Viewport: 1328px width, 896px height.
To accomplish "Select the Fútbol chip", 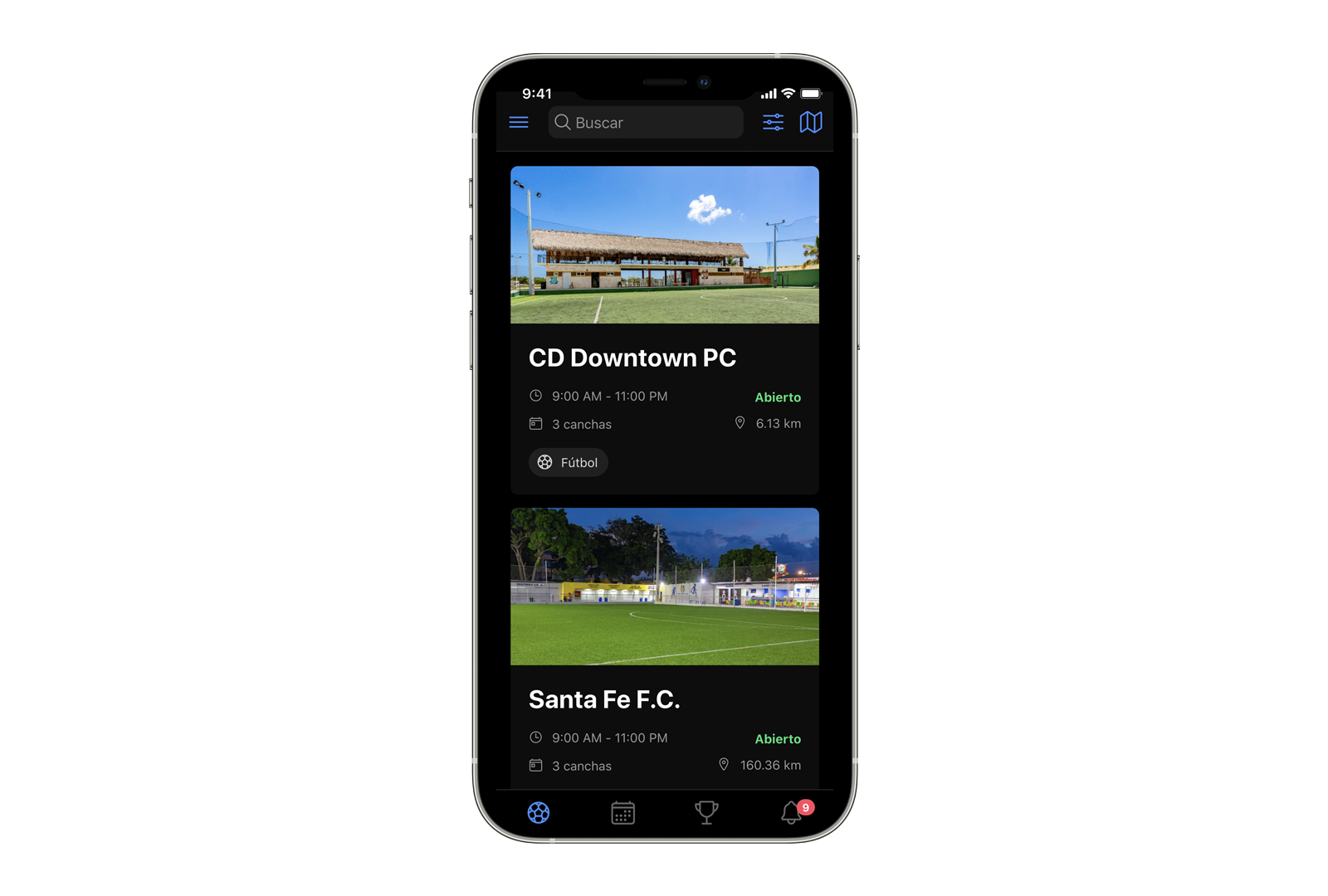I will [x=569, y=463].
